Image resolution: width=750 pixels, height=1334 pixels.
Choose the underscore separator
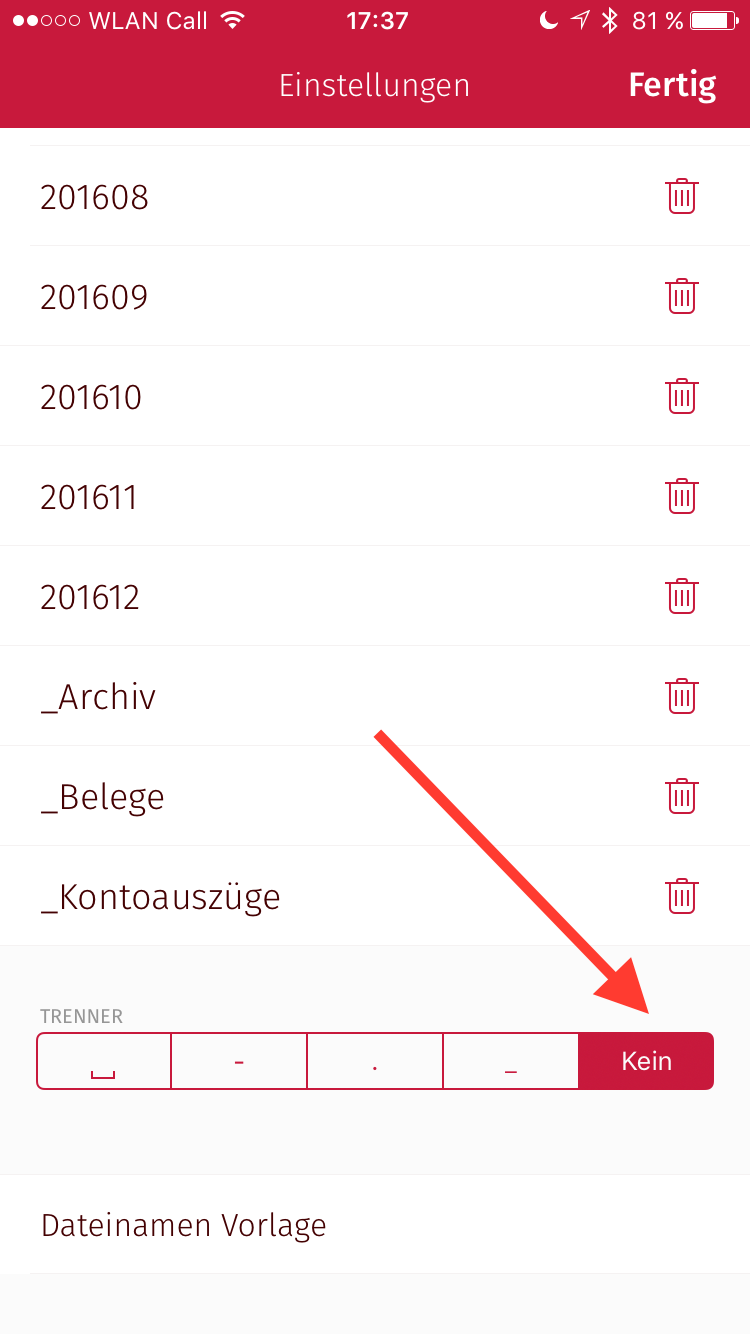(x=510, y=1061)
